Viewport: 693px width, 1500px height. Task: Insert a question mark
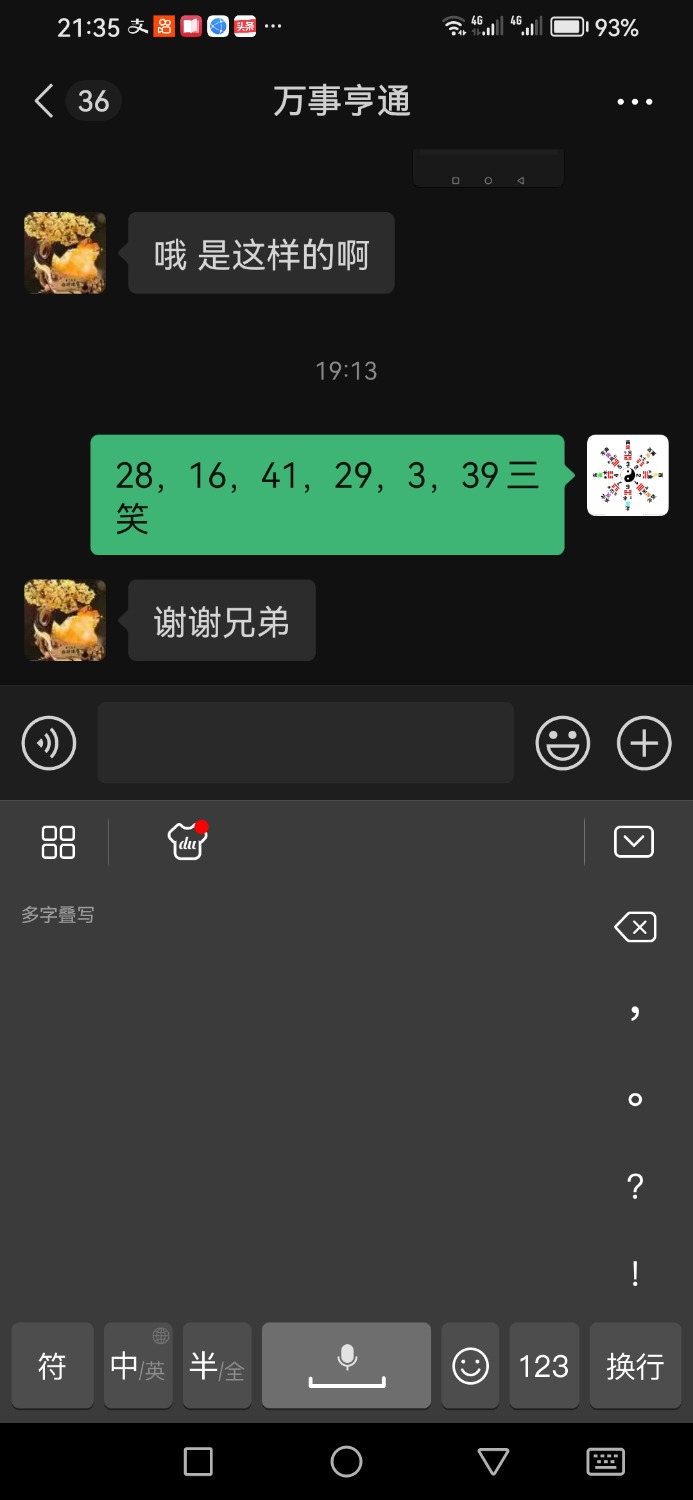(634, 1187)
